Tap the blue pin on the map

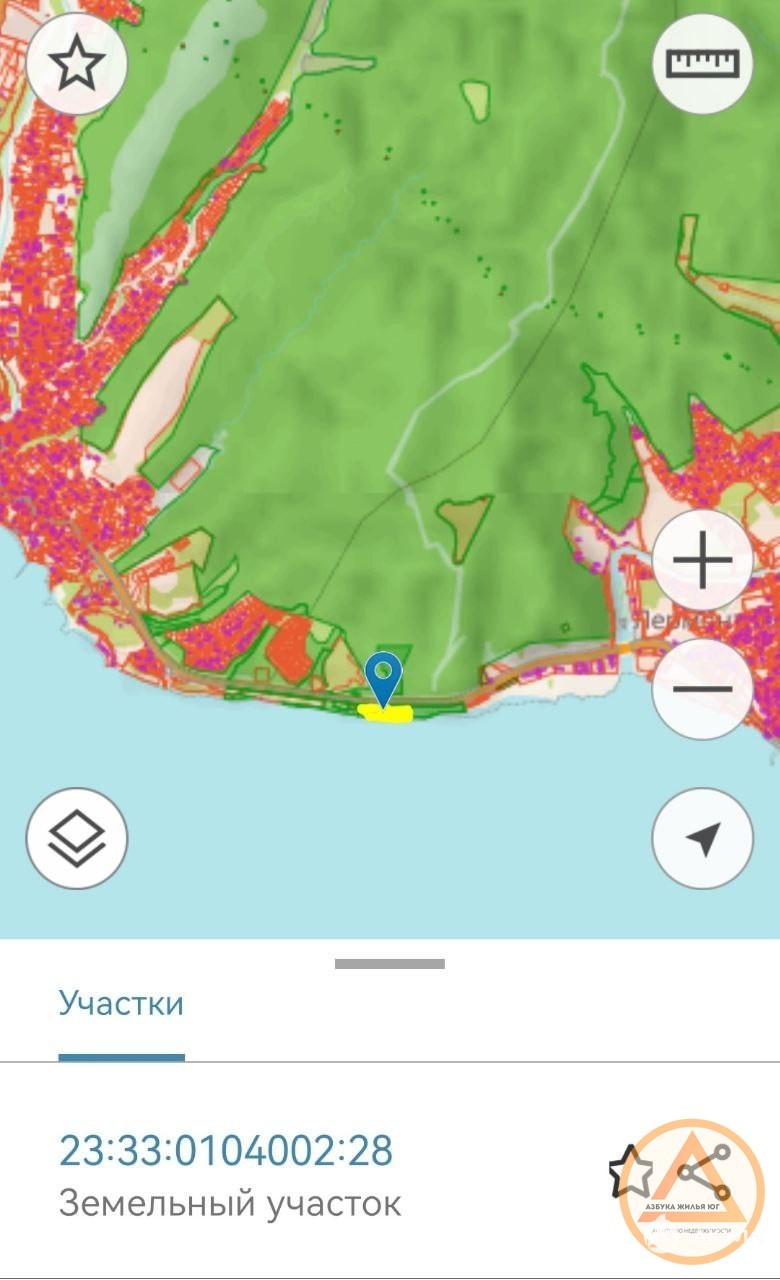pos(383,675)
